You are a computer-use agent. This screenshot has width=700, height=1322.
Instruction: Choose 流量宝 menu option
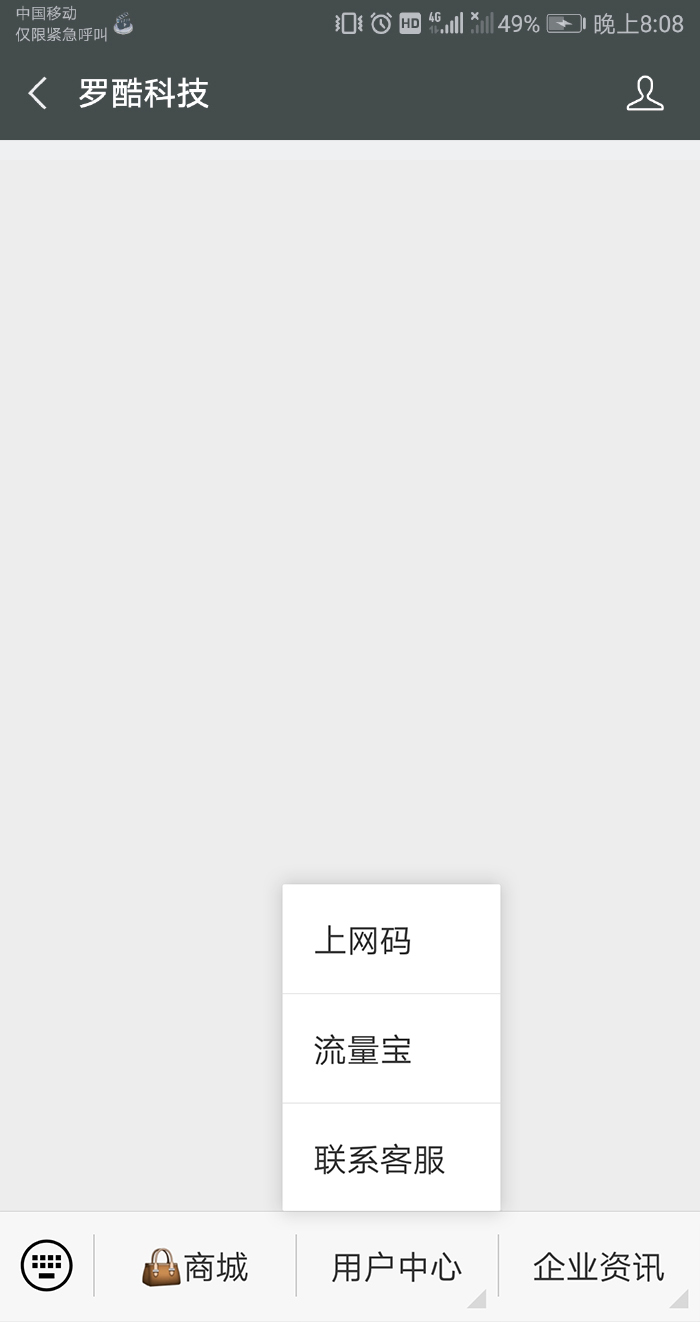pos(391,1050)
